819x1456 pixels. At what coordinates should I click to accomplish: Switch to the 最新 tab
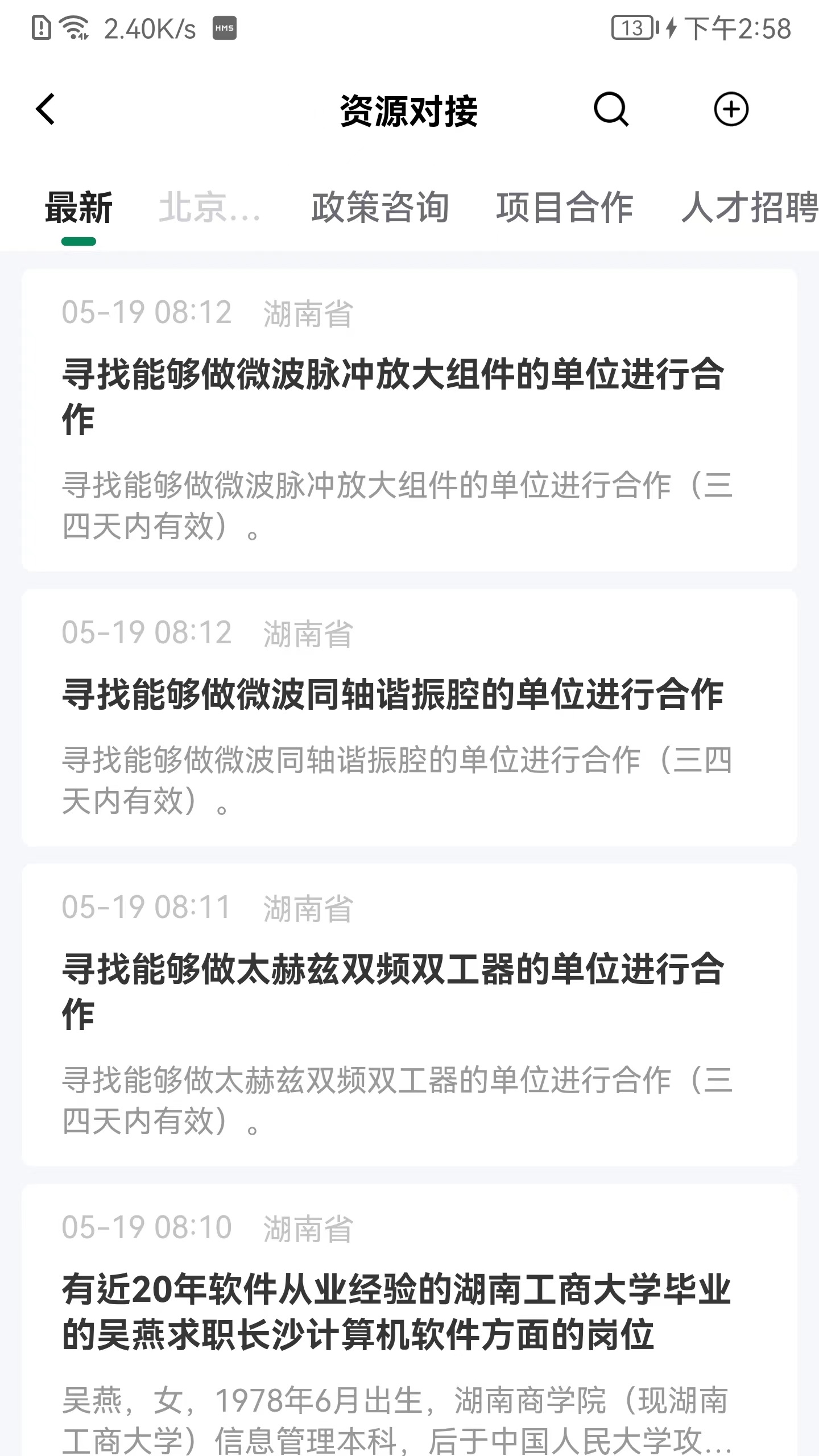(78, 208)
